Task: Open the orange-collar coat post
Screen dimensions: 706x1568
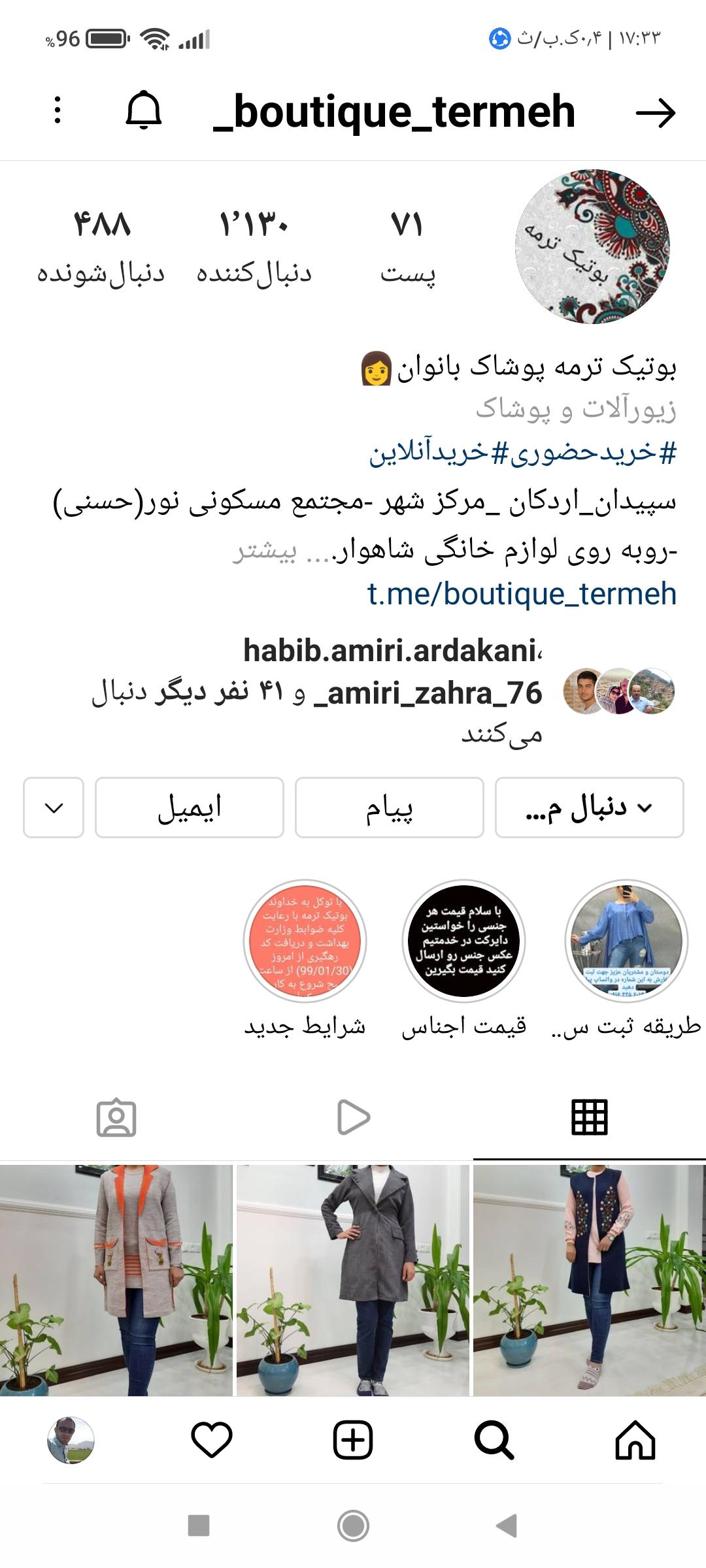Action: (116, 1279)
